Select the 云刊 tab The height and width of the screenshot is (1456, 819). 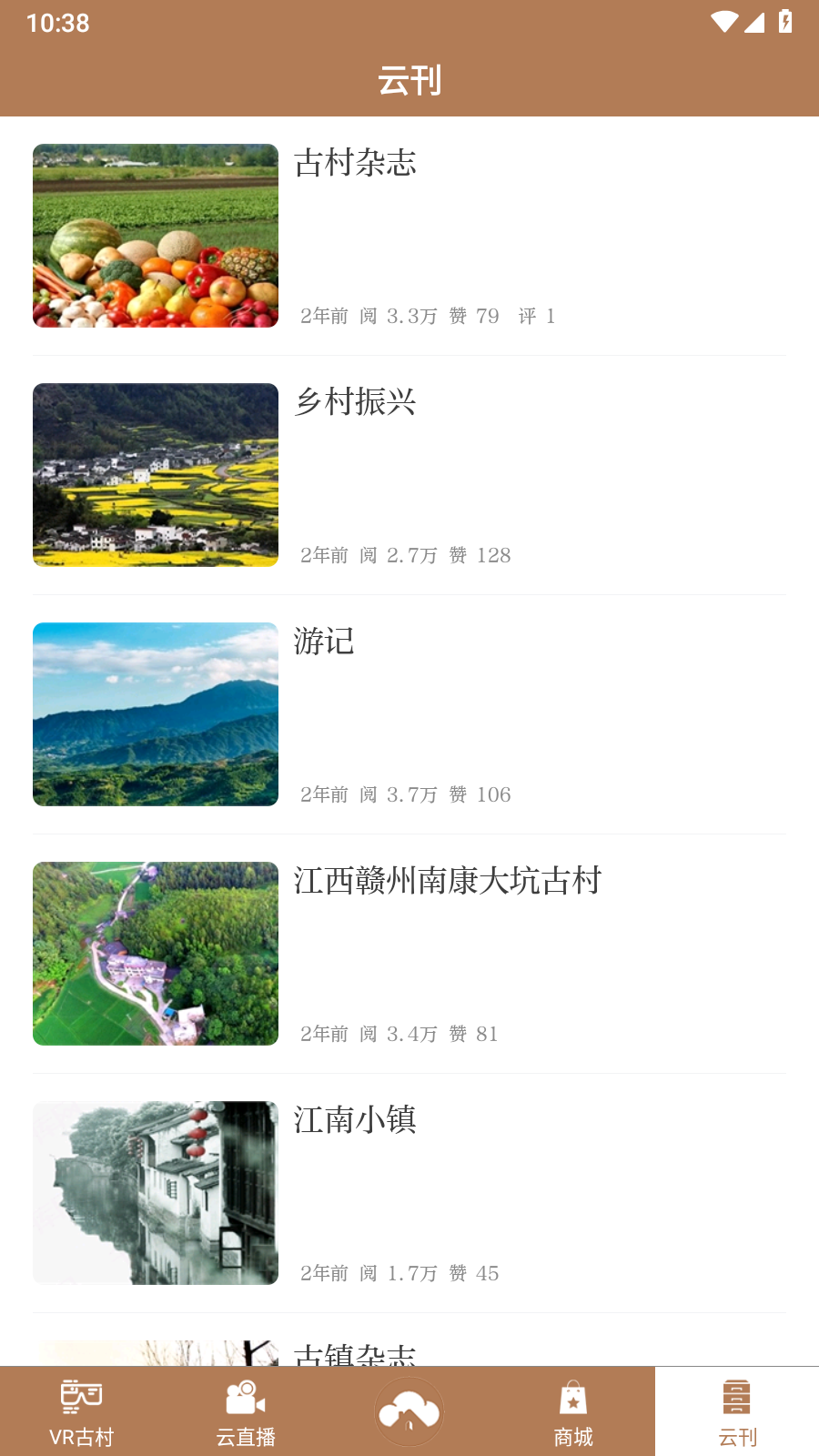point(737,1412)
